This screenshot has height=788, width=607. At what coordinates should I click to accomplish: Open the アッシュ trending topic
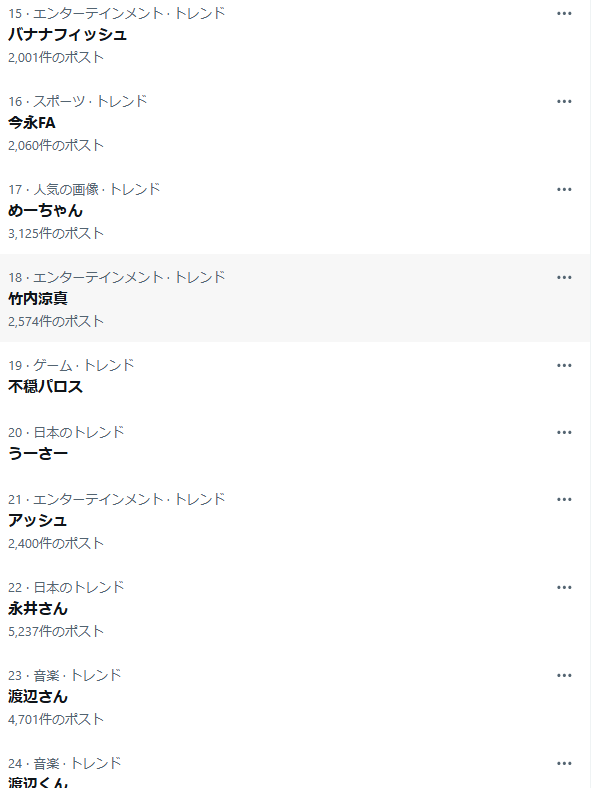pyautogui.click(x=38, y=521)
